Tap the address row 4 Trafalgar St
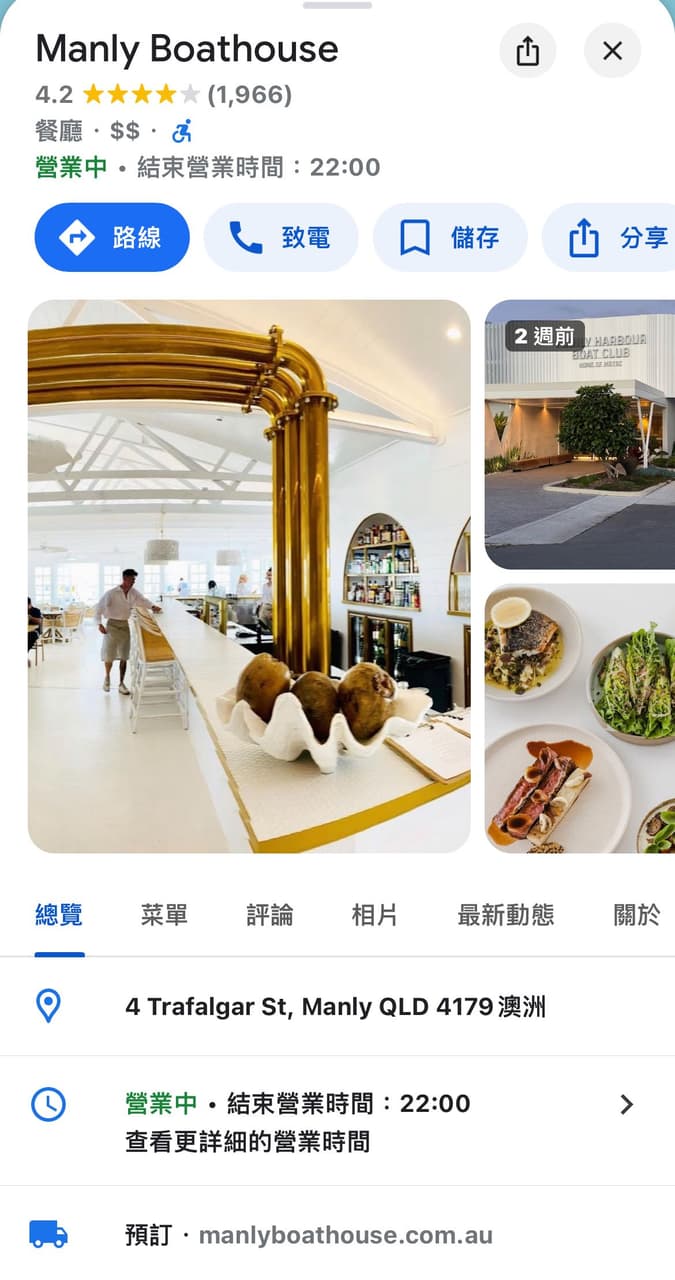 335,1006
